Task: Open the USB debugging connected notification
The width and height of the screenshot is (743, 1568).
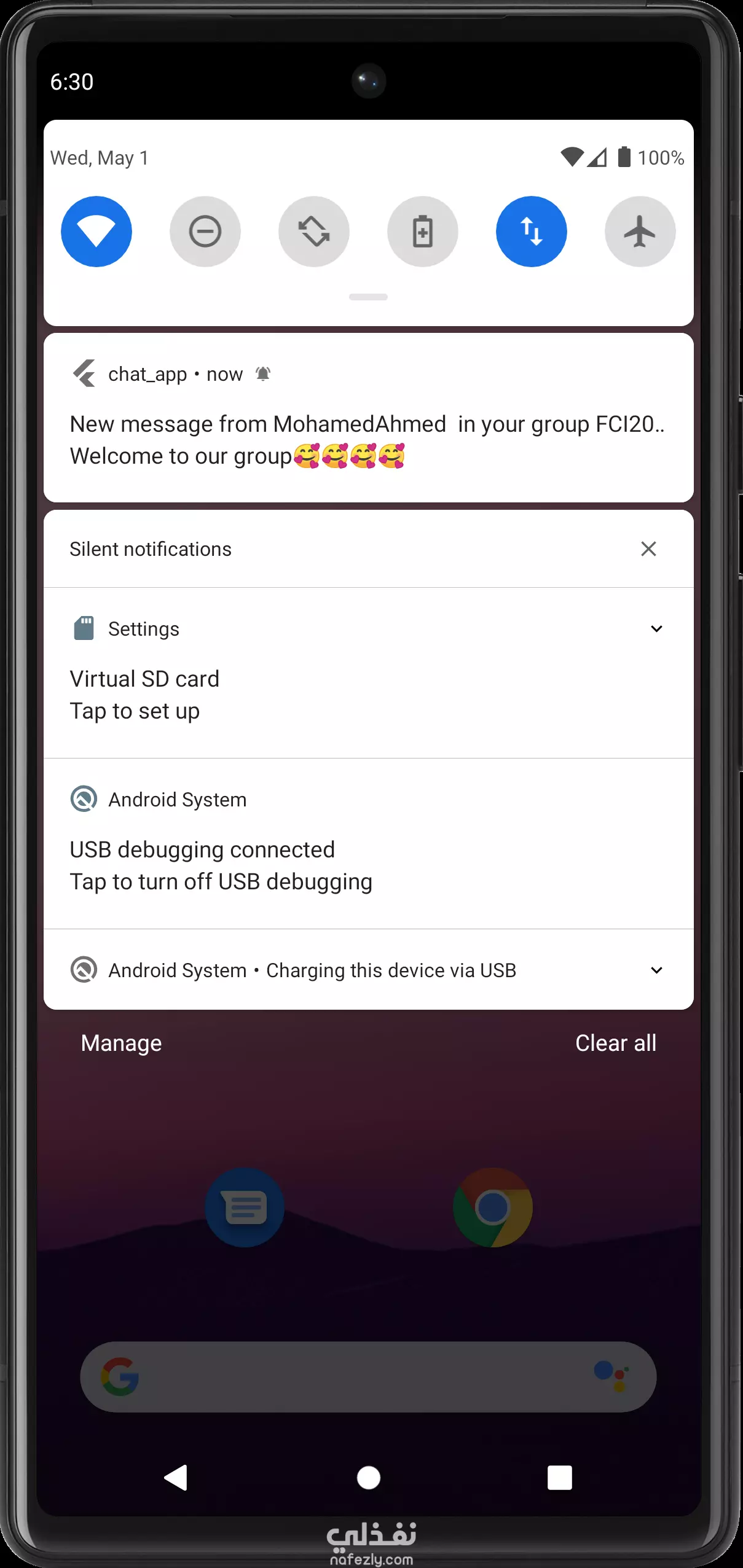Action: coord(369,844)
